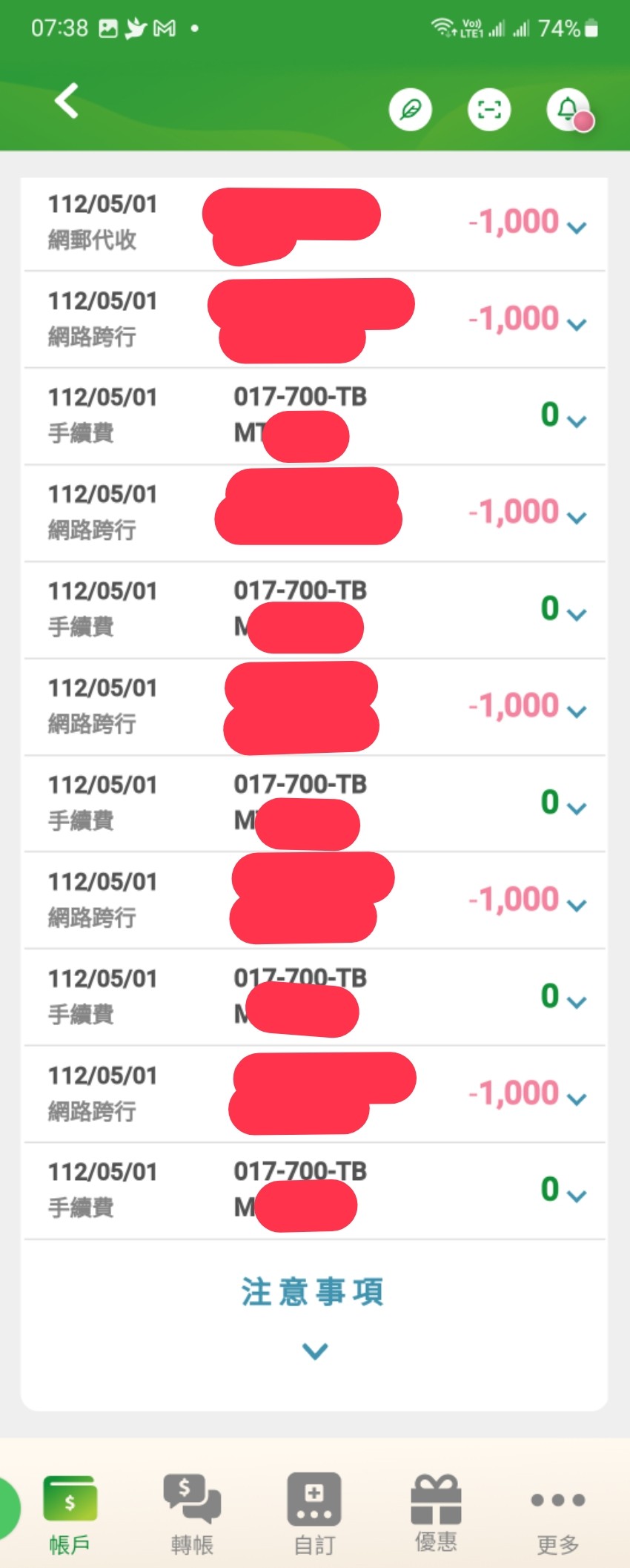The width and height of the screenshot is (630, 1568).
Task: Show the 更多 menu tab
Action: pos(557,1513)
